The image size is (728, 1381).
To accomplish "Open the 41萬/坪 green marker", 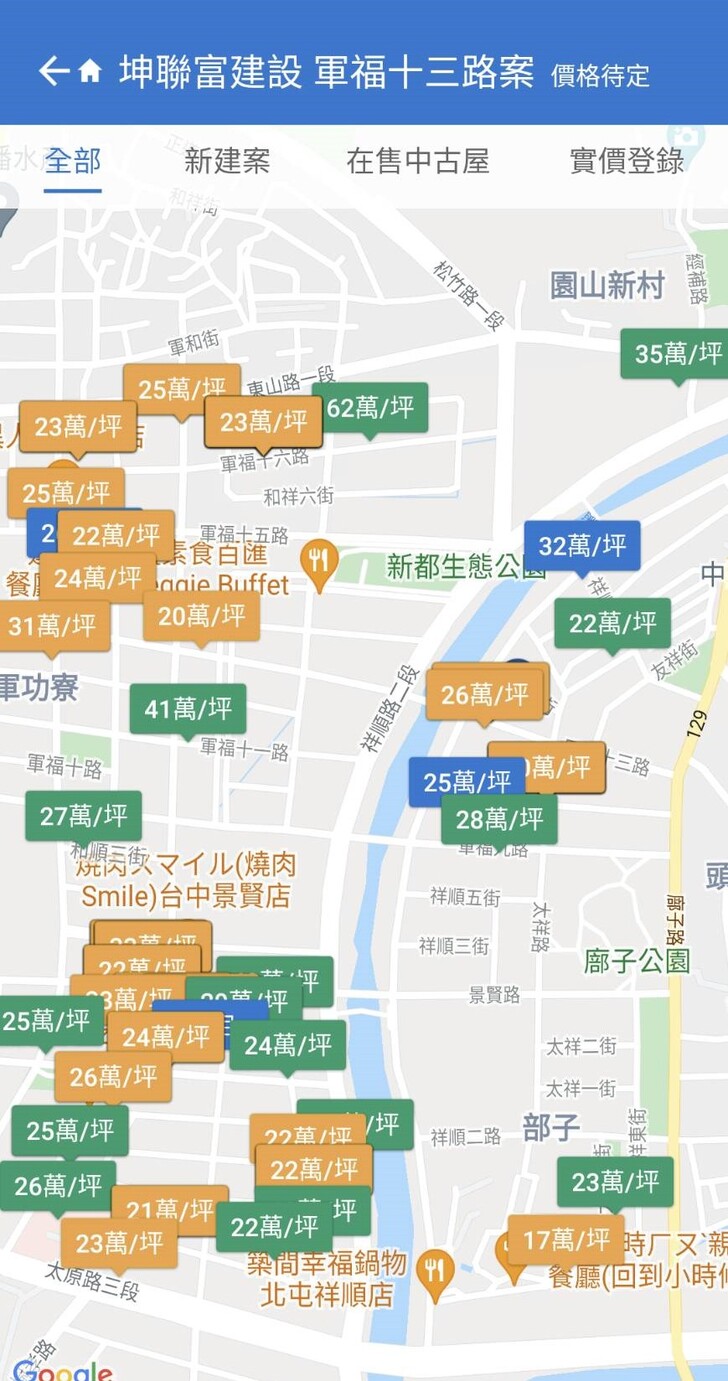I will pyautogui.click(x=188, y=709).
